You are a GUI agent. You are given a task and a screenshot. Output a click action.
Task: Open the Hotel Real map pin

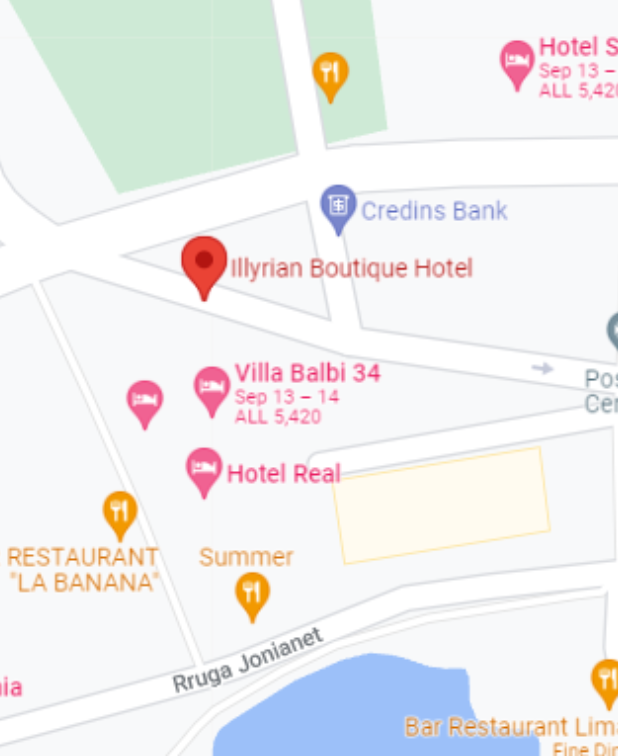[x=204, y=470]
